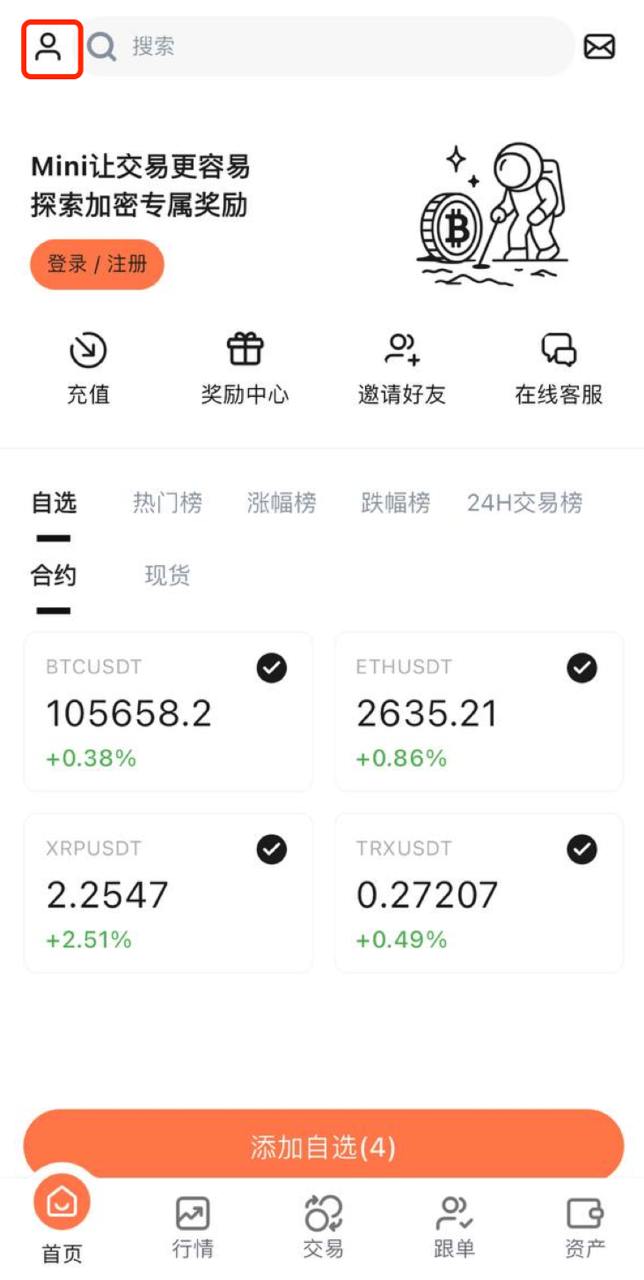This screenshot has width=644, height=1280.
Task: Switch to the 热门榜 tab
Action: [x=167, y=503]
